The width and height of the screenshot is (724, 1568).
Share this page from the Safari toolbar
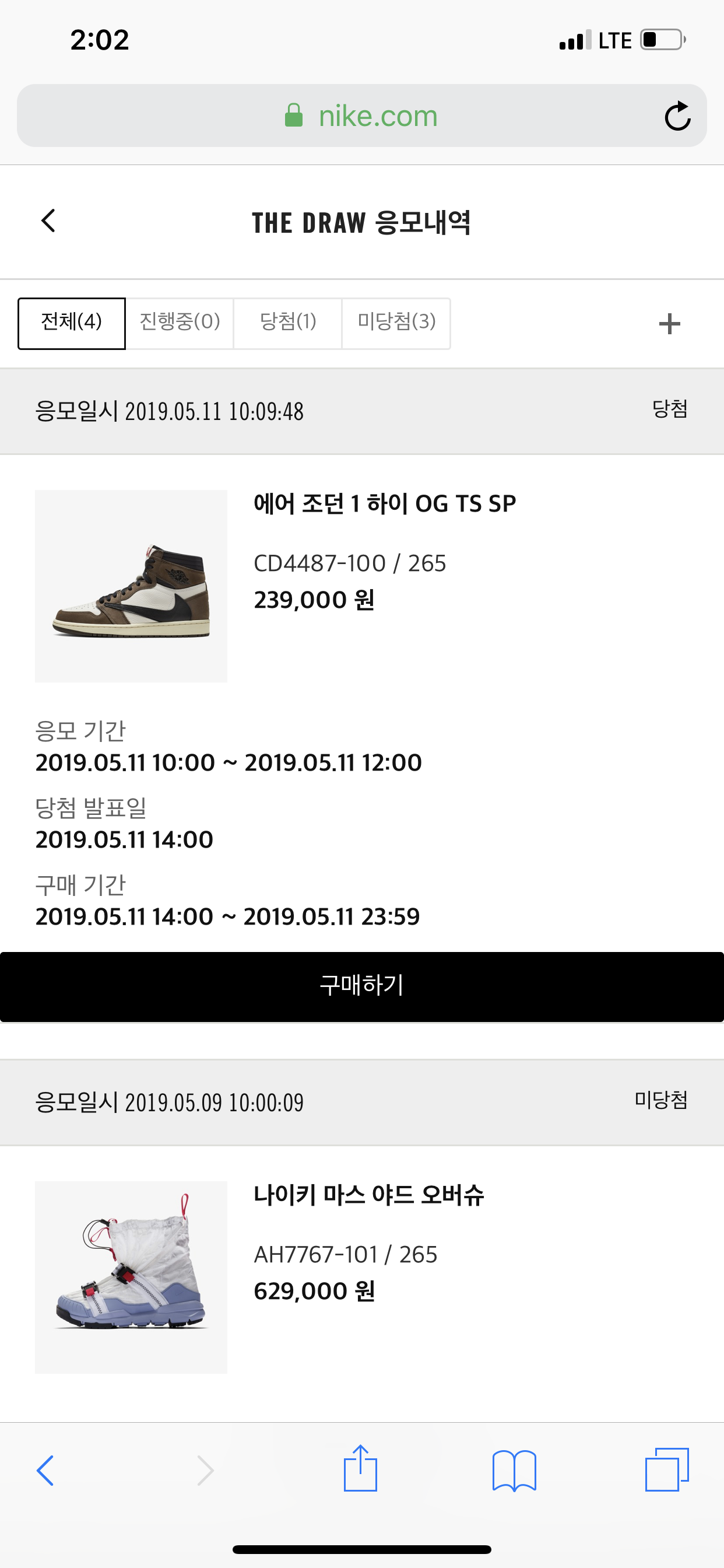pyautogui.click(x=360, y=1468)
